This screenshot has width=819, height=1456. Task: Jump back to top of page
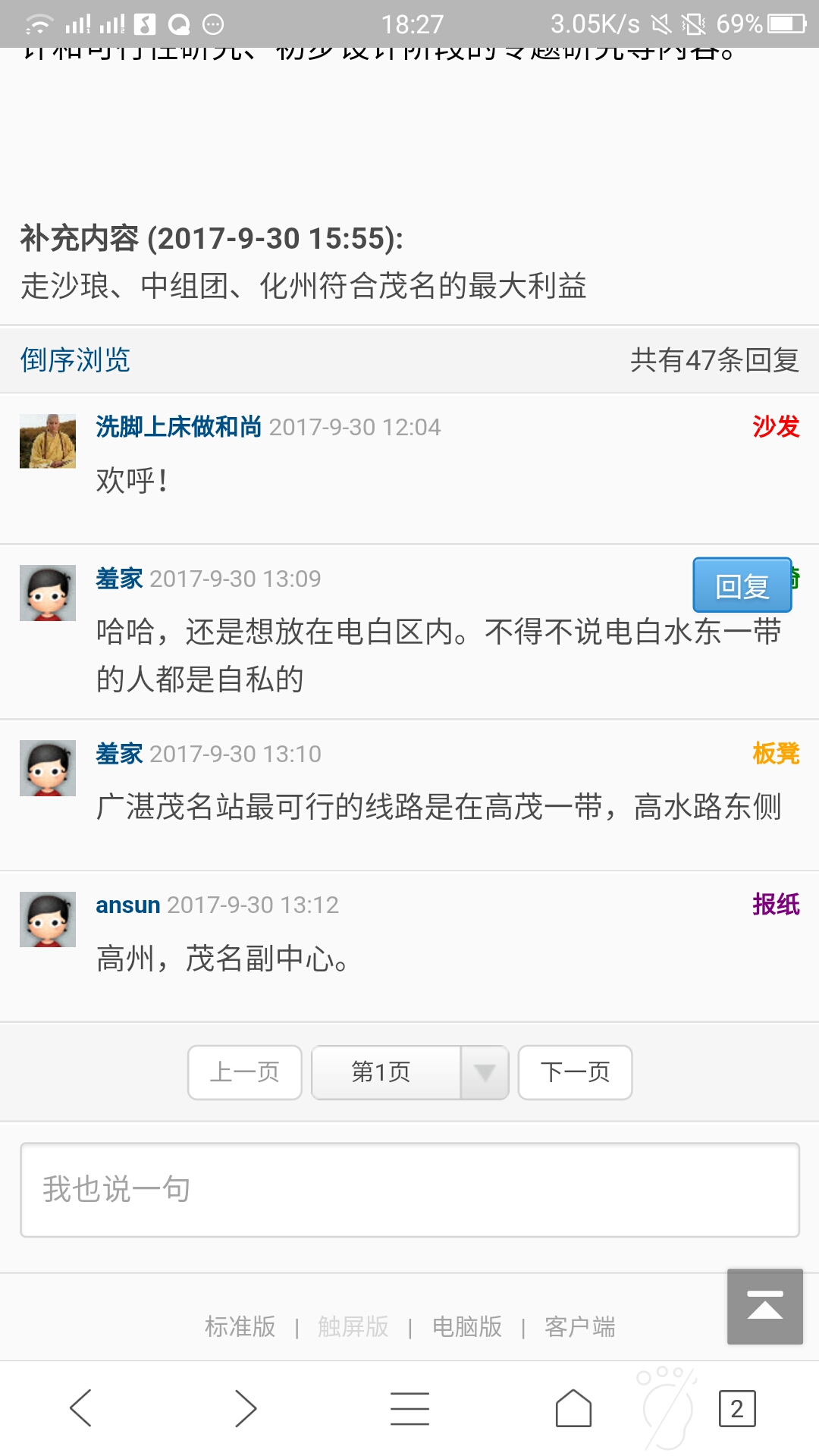(764, 1307)
